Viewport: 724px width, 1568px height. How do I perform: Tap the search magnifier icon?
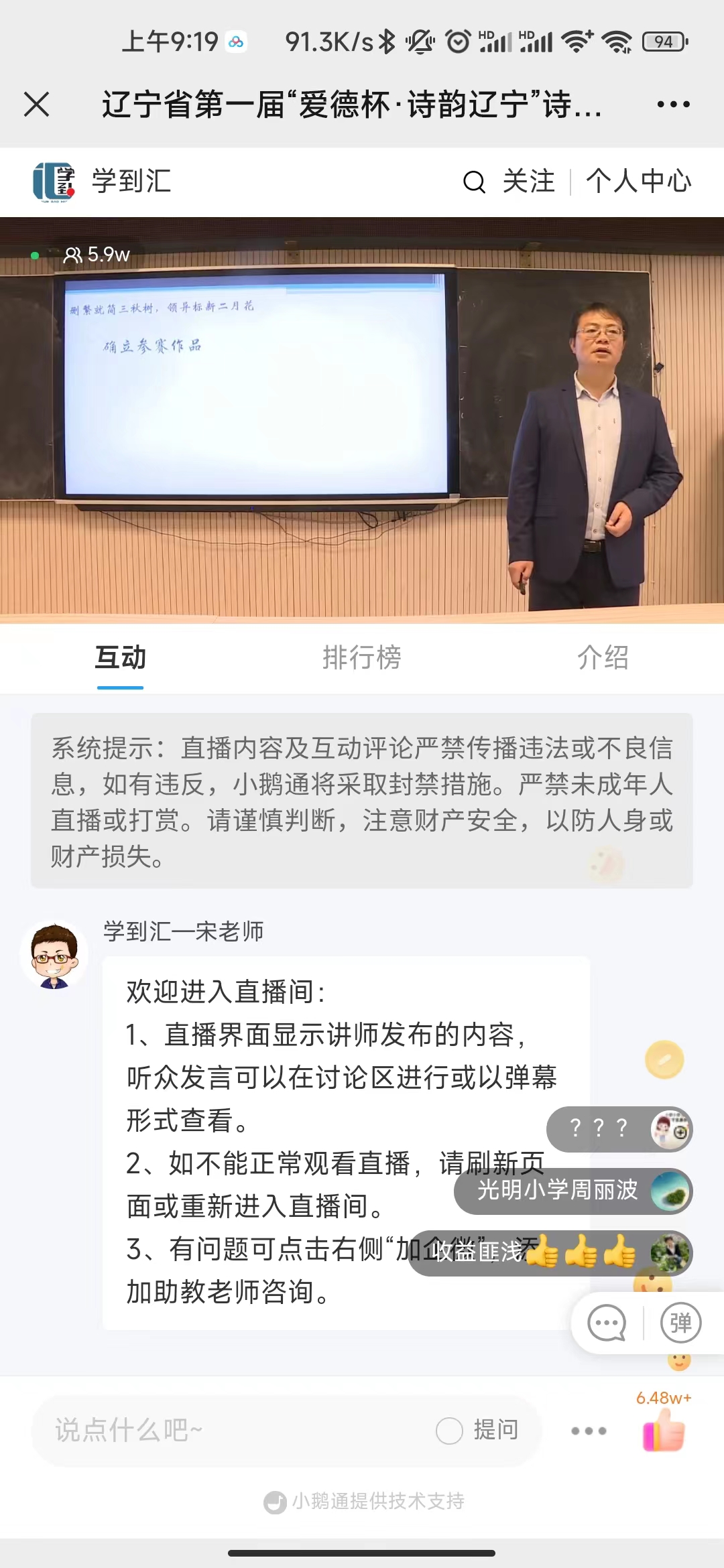[x=474, y=182]
